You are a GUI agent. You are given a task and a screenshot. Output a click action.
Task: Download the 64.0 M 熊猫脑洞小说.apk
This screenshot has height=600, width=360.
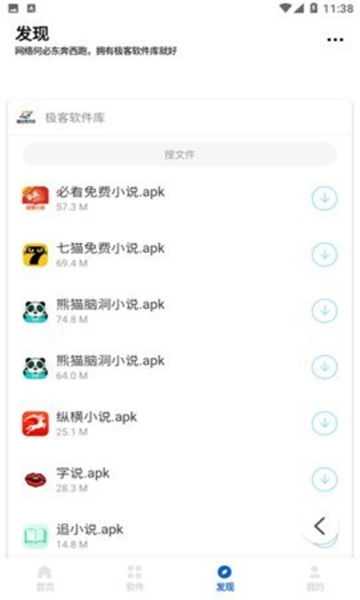pyautogui.click(x=324, y=367)
